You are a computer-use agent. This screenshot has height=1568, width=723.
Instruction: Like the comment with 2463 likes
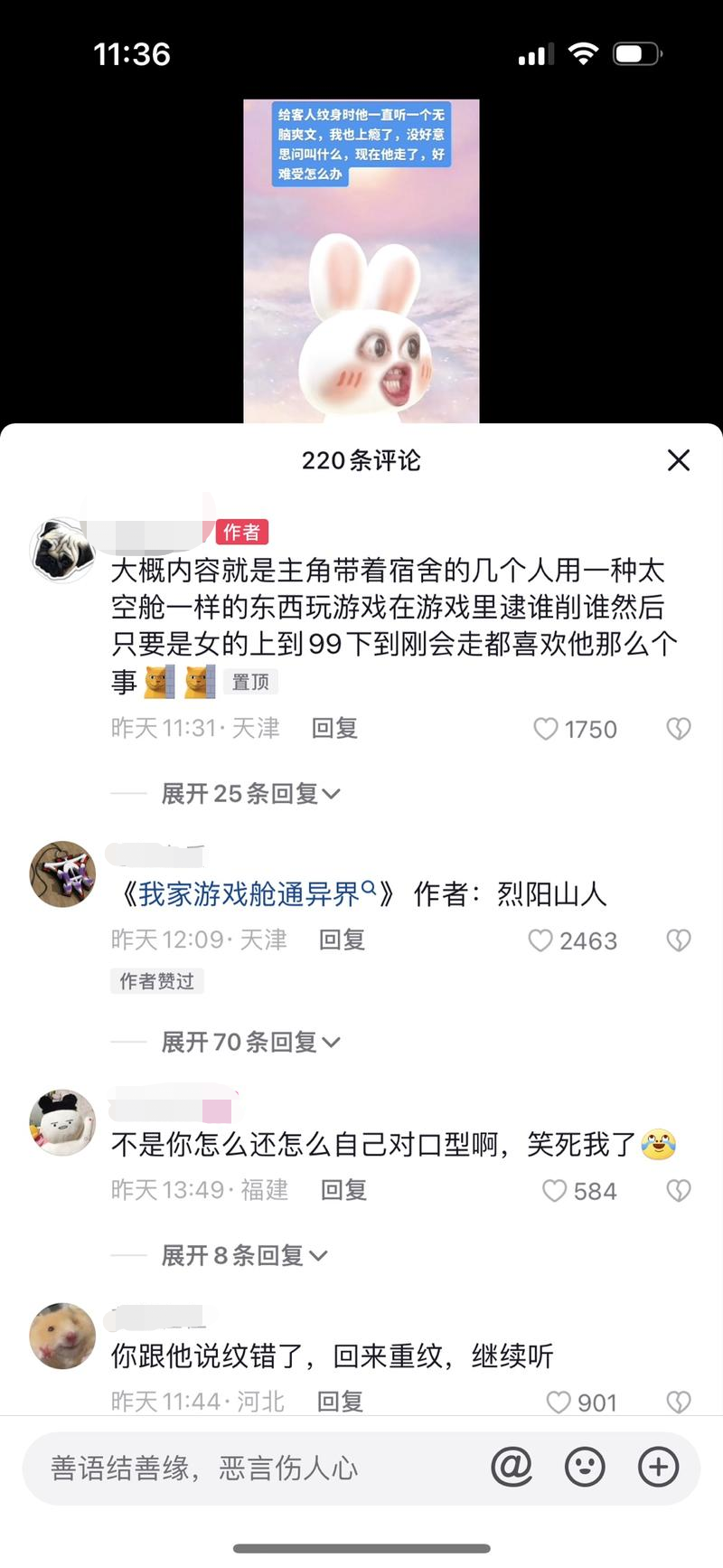point(540,940)
